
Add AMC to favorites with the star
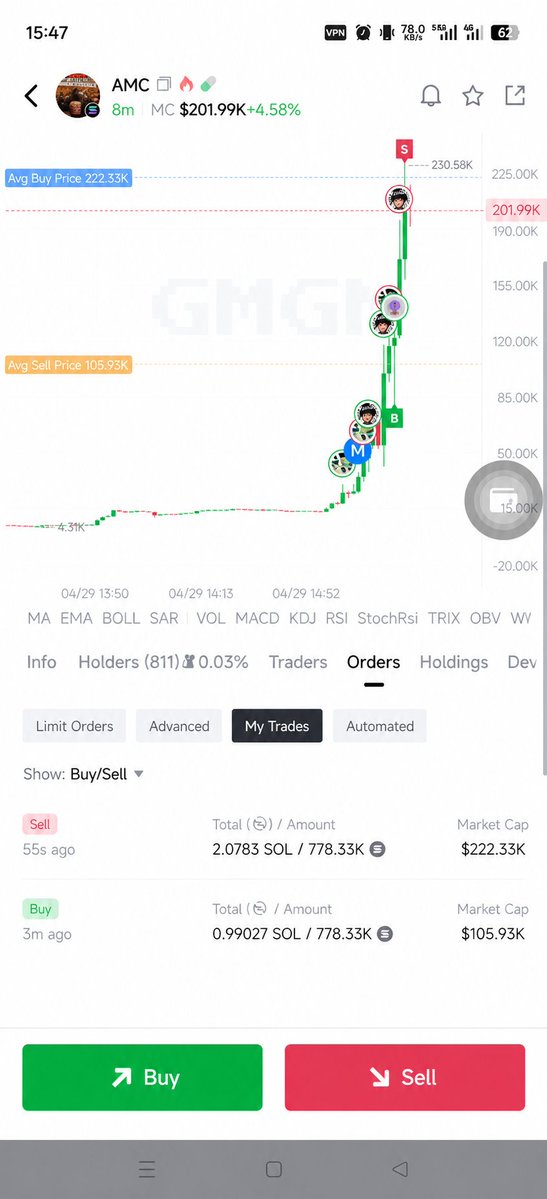point(473,96)
